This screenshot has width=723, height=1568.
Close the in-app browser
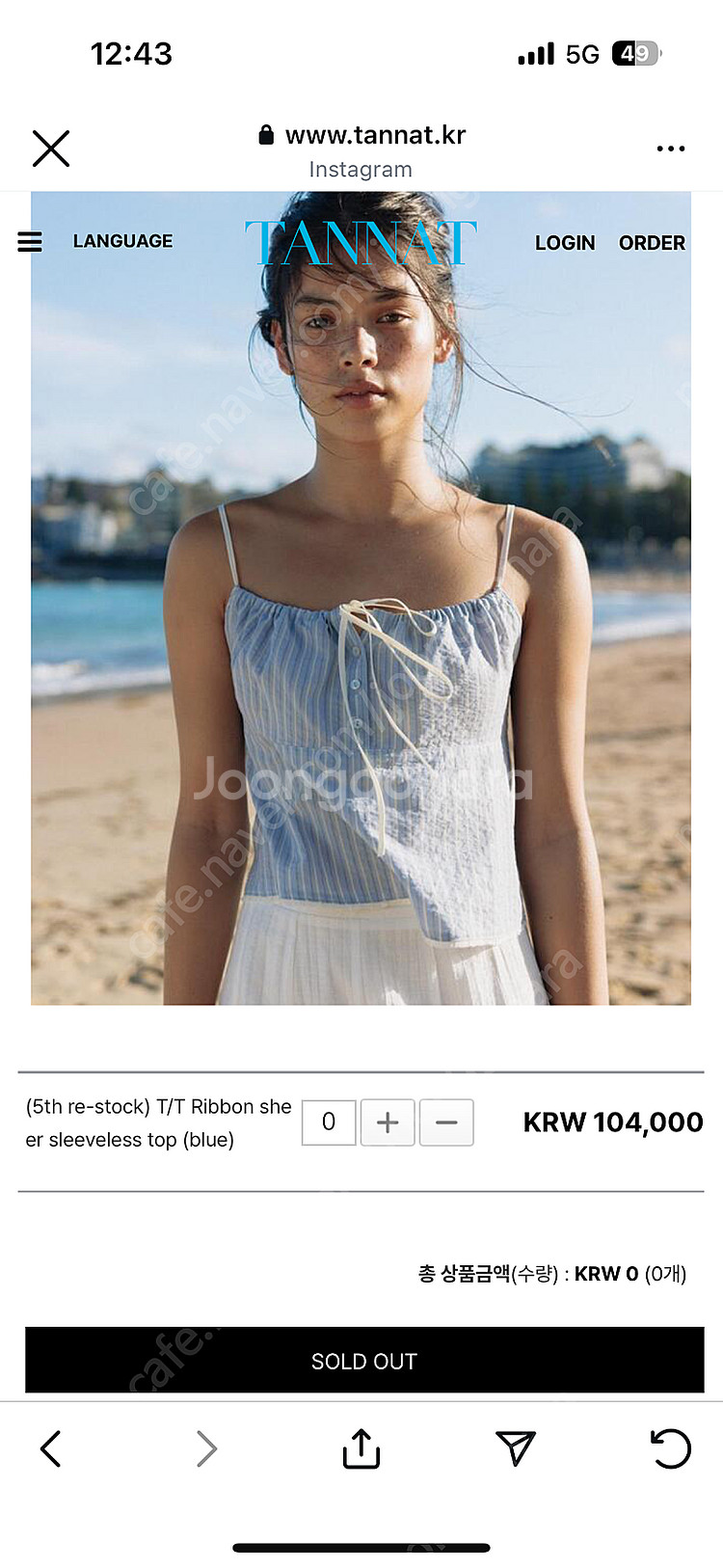coord(51,149)
